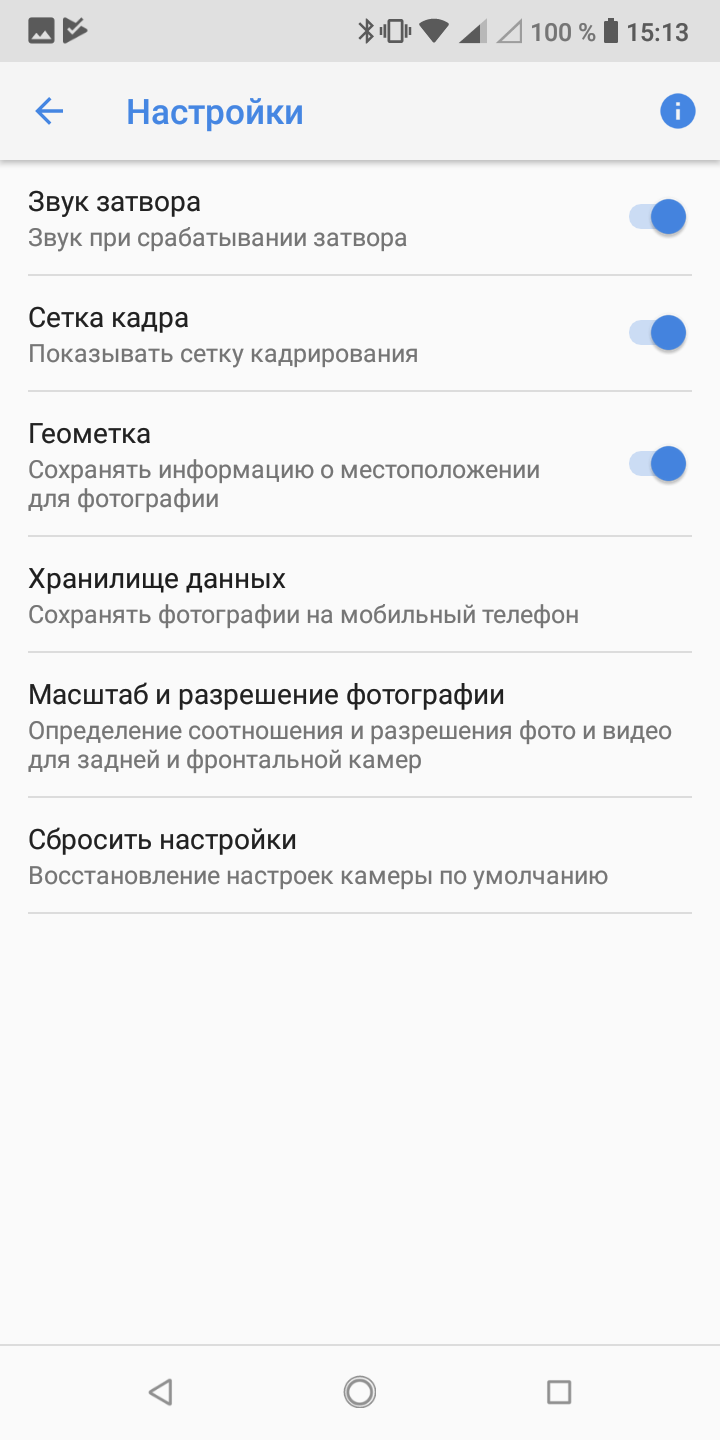Turn off the Звук затвора switch

tap(658, 217)
